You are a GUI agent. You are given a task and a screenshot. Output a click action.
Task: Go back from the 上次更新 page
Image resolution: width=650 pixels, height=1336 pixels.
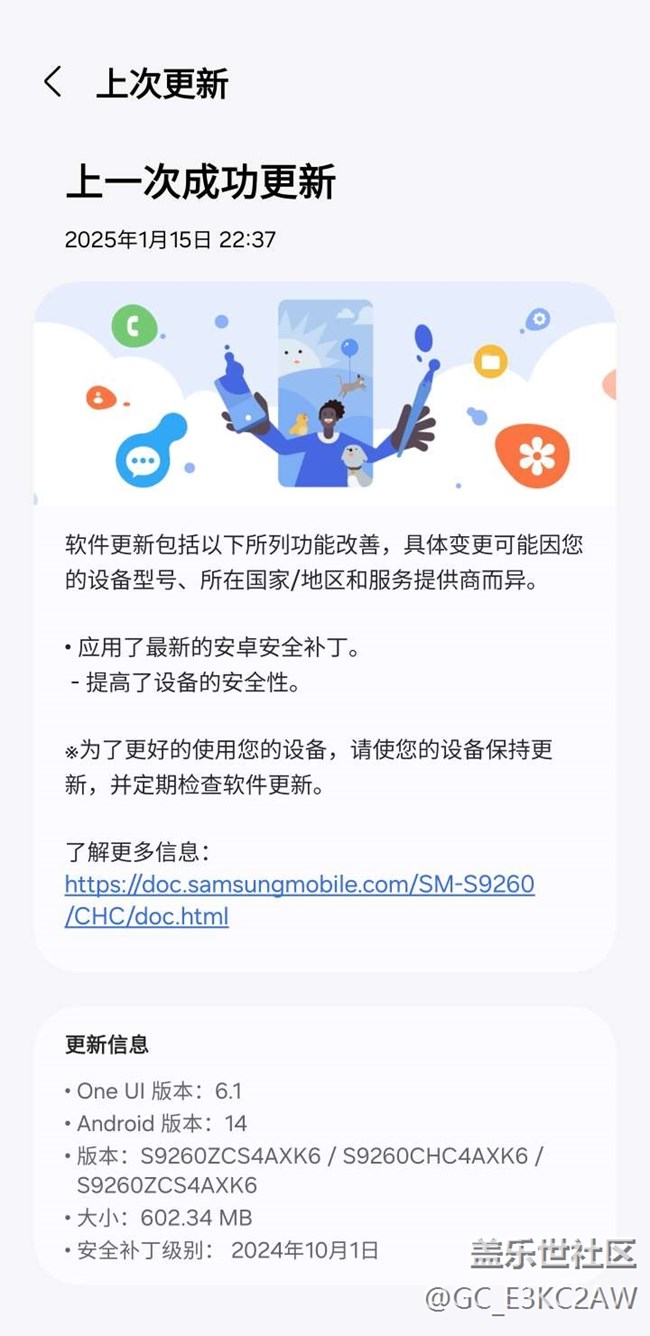(x=53, y=82)
